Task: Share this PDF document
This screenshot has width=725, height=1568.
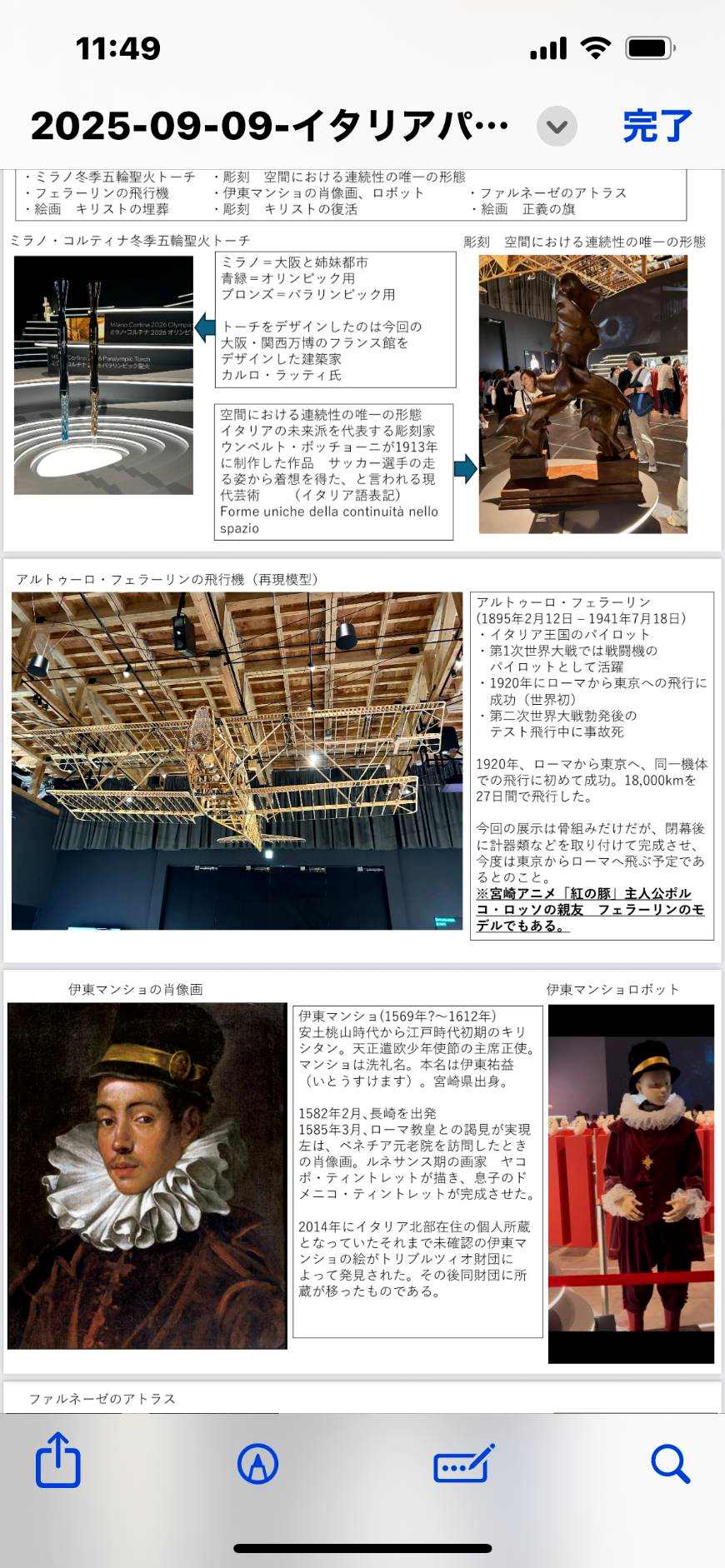Action: pyautogui.click(x=58, y=1461)
